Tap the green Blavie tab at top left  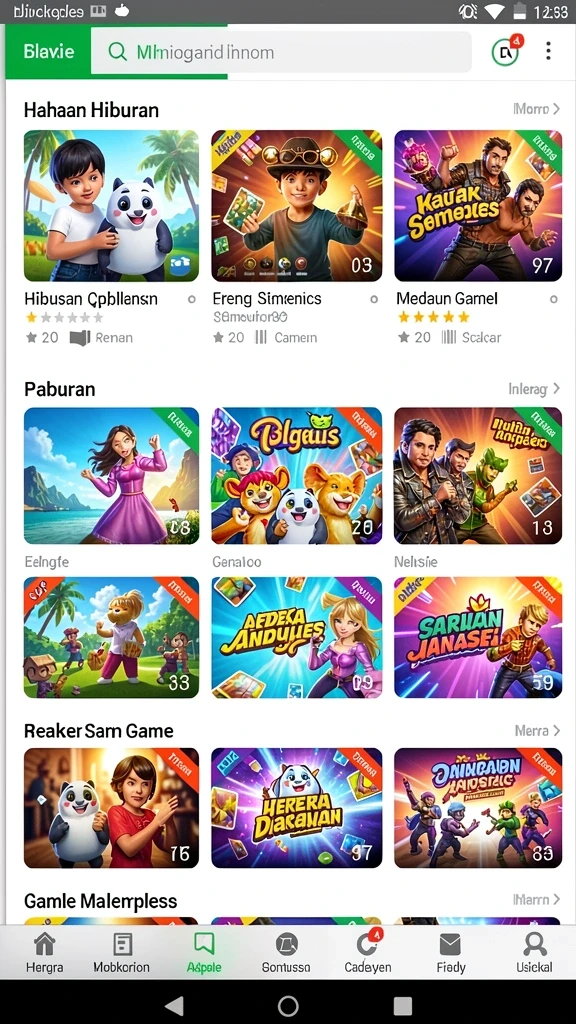click(48, 52)
